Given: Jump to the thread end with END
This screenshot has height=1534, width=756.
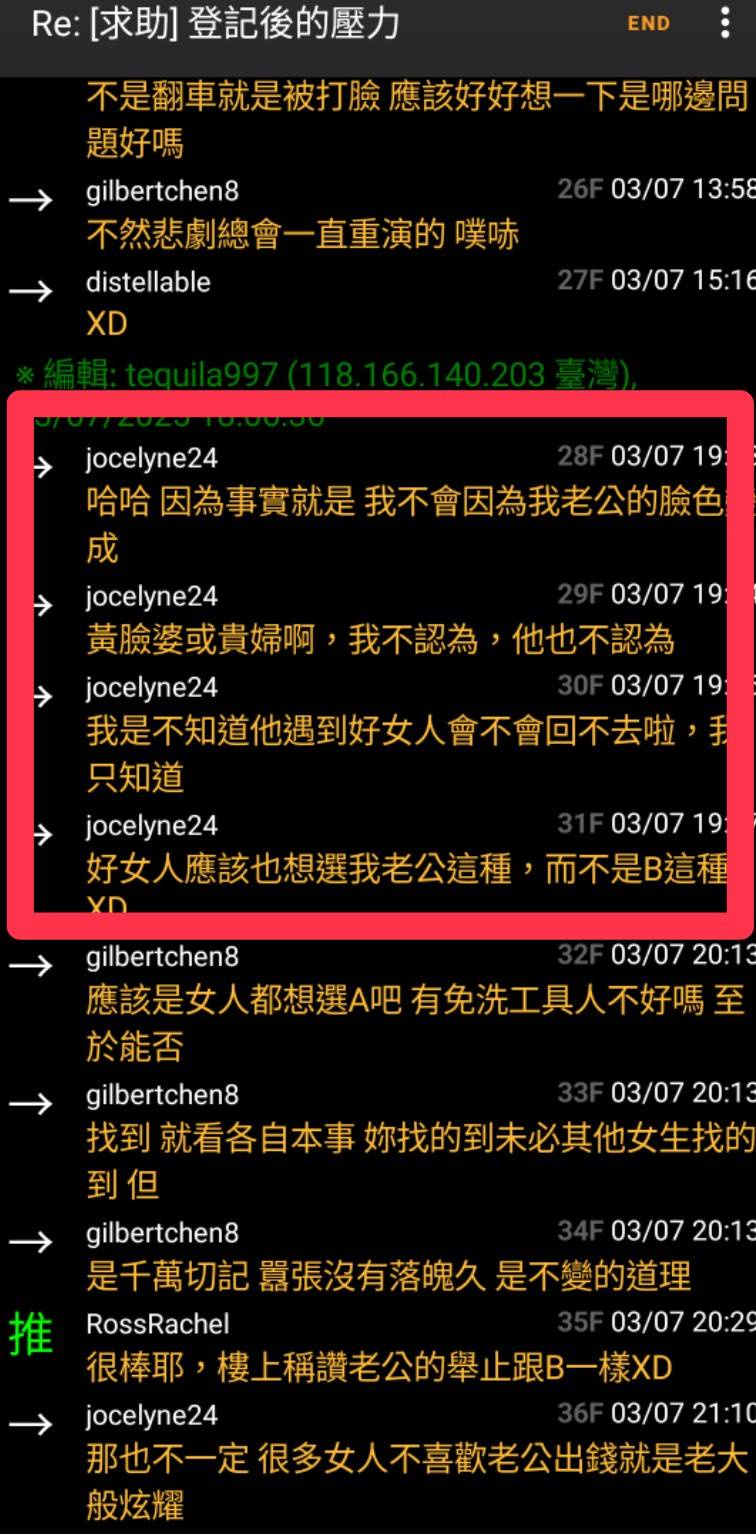Looking at the screenshot, I should pyautogui.click(x=648, y=24).
